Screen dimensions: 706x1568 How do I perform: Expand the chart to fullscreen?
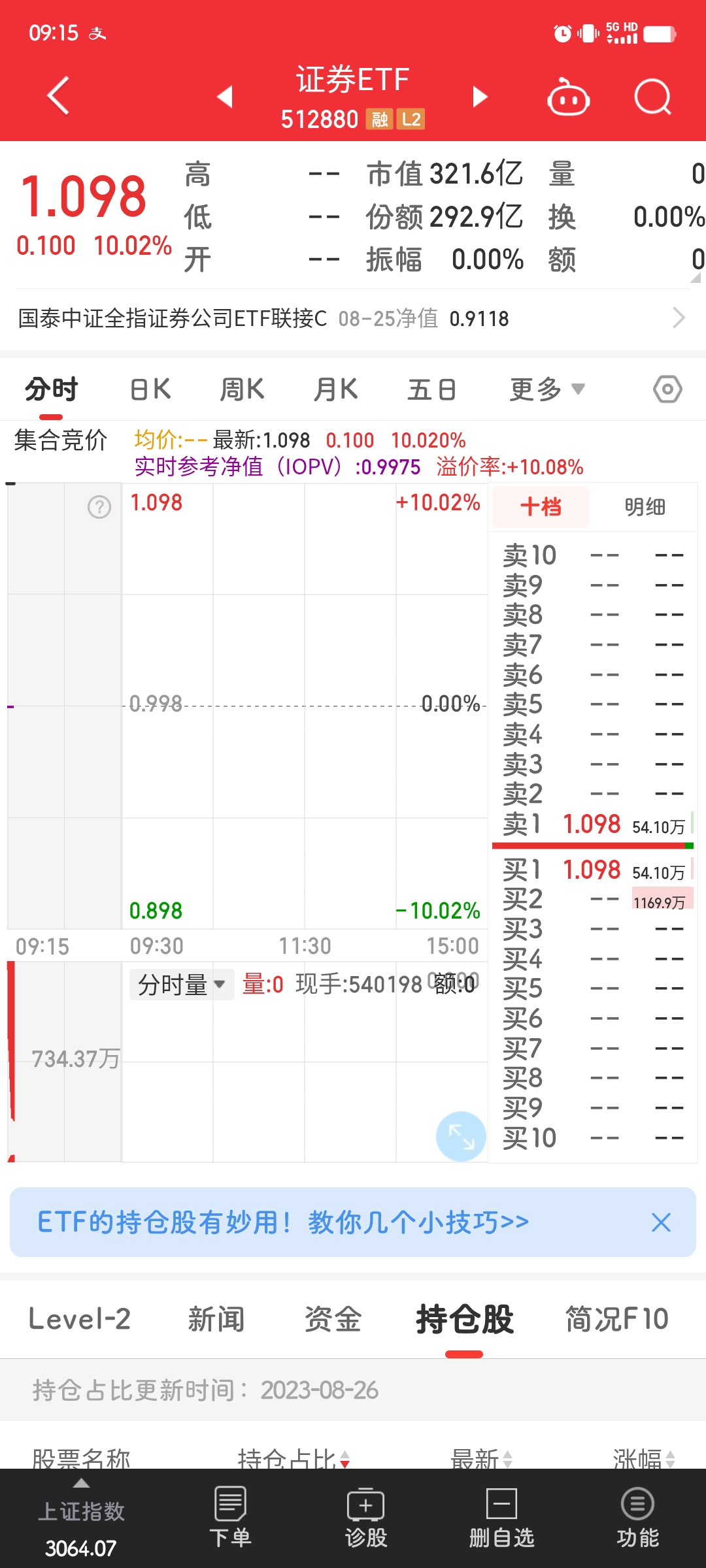(x=461, y=1135)
